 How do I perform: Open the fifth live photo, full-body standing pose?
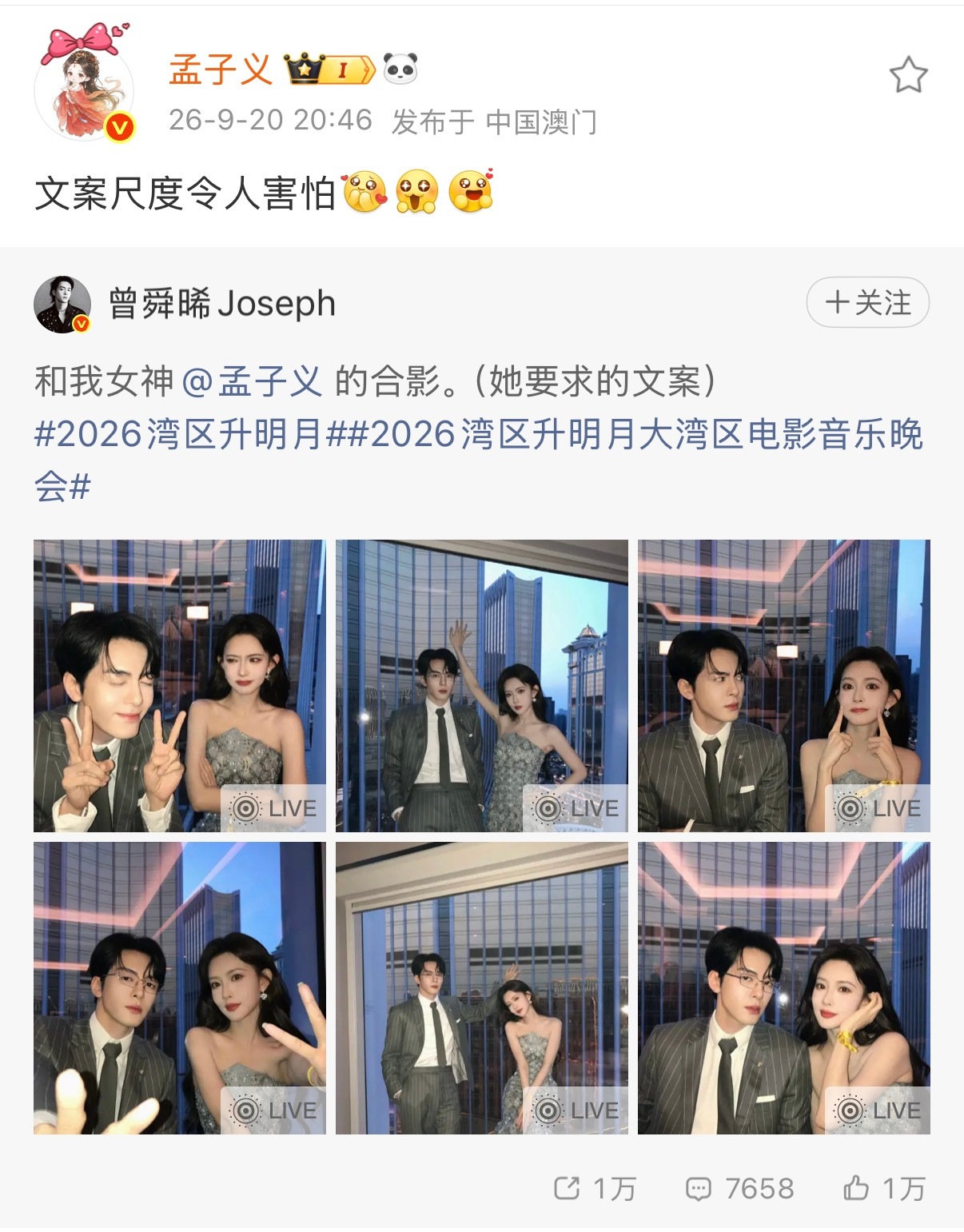[x=482, y=988]
